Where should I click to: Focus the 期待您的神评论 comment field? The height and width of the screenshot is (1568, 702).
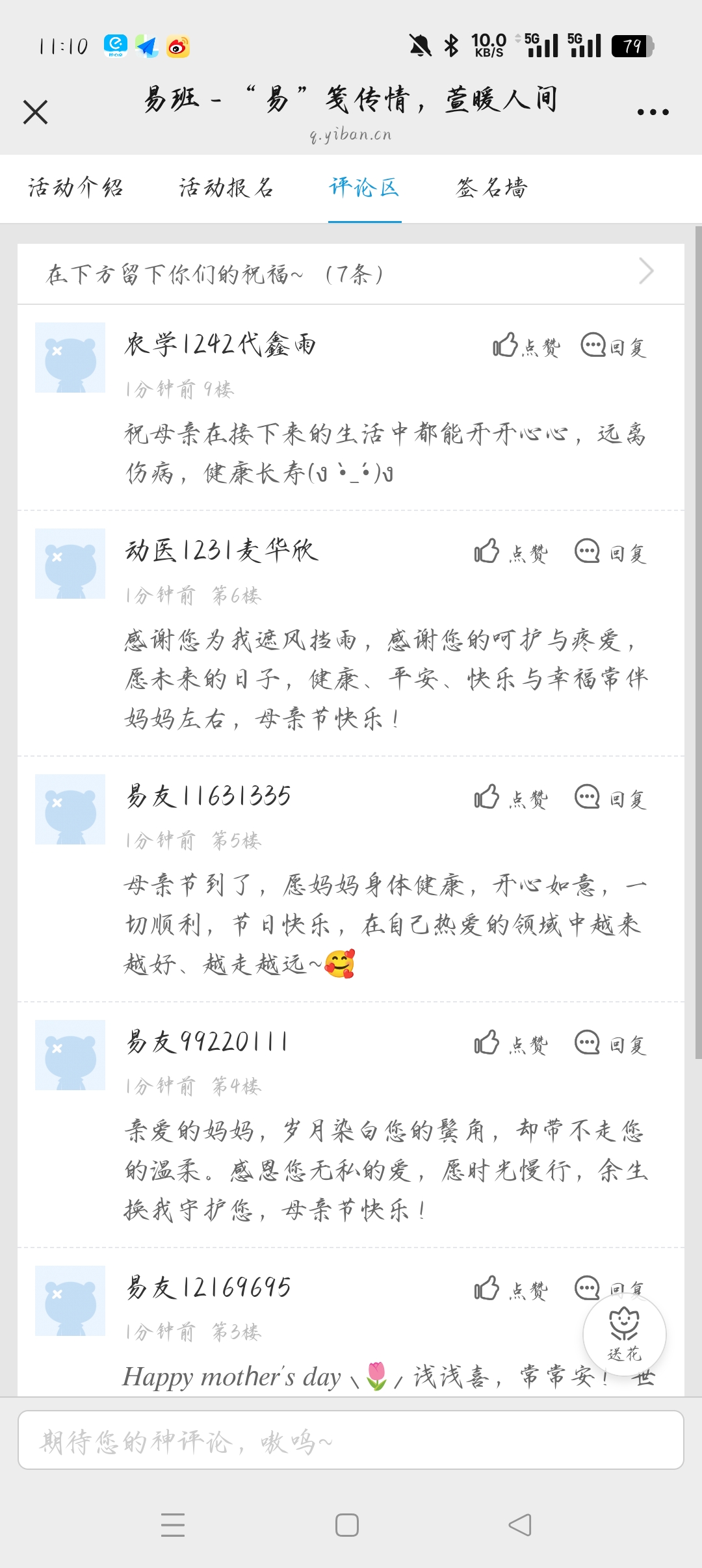tap(351, 1440)
